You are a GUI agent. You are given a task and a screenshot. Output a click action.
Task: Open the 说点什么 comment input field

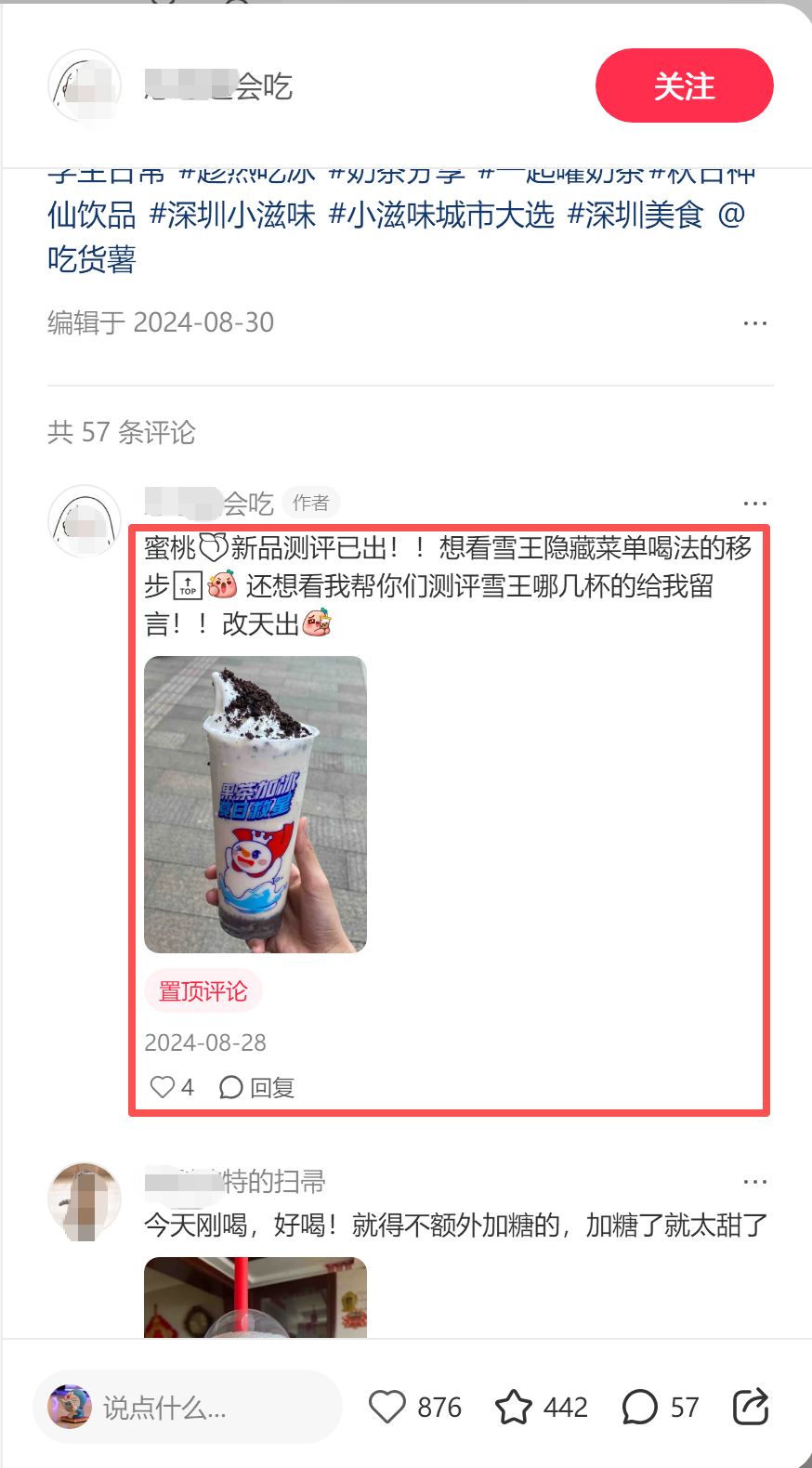186,1408
